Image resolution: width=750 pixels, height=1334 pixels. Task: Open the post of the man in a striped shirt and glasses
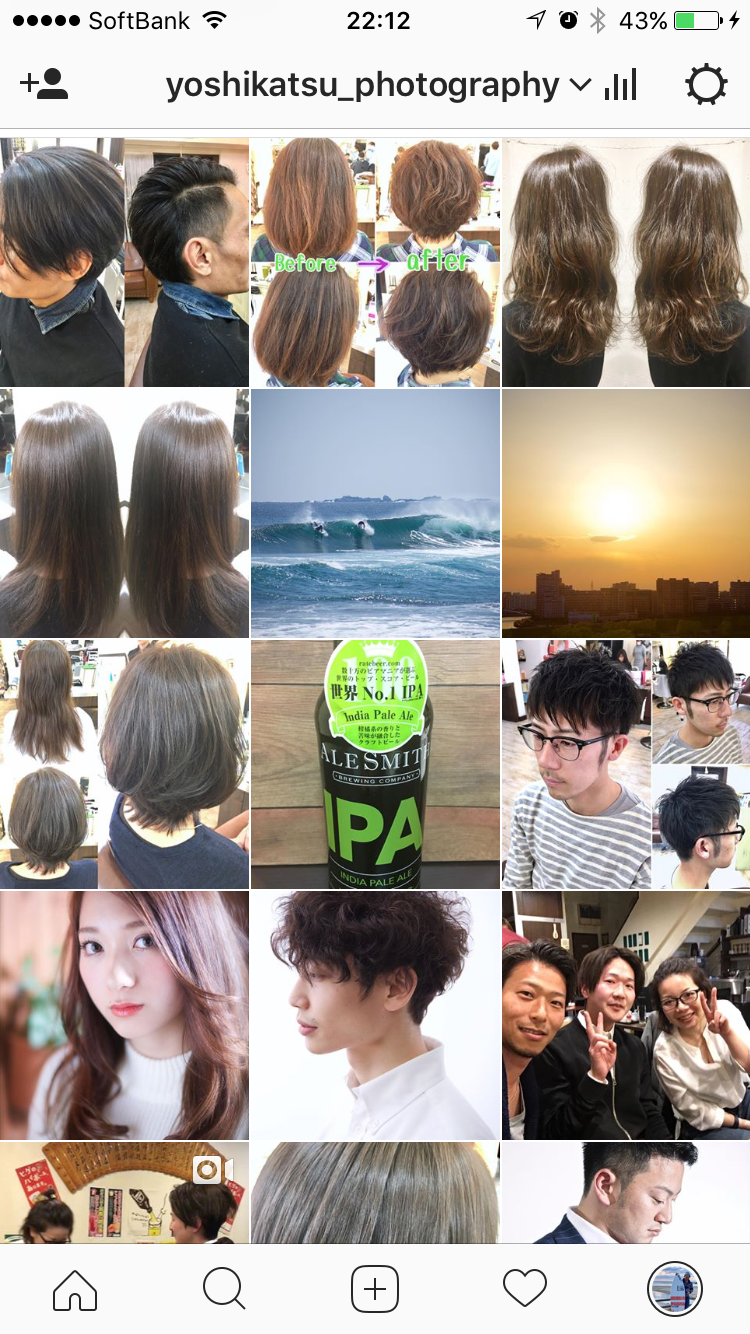(x=626, y=764)
